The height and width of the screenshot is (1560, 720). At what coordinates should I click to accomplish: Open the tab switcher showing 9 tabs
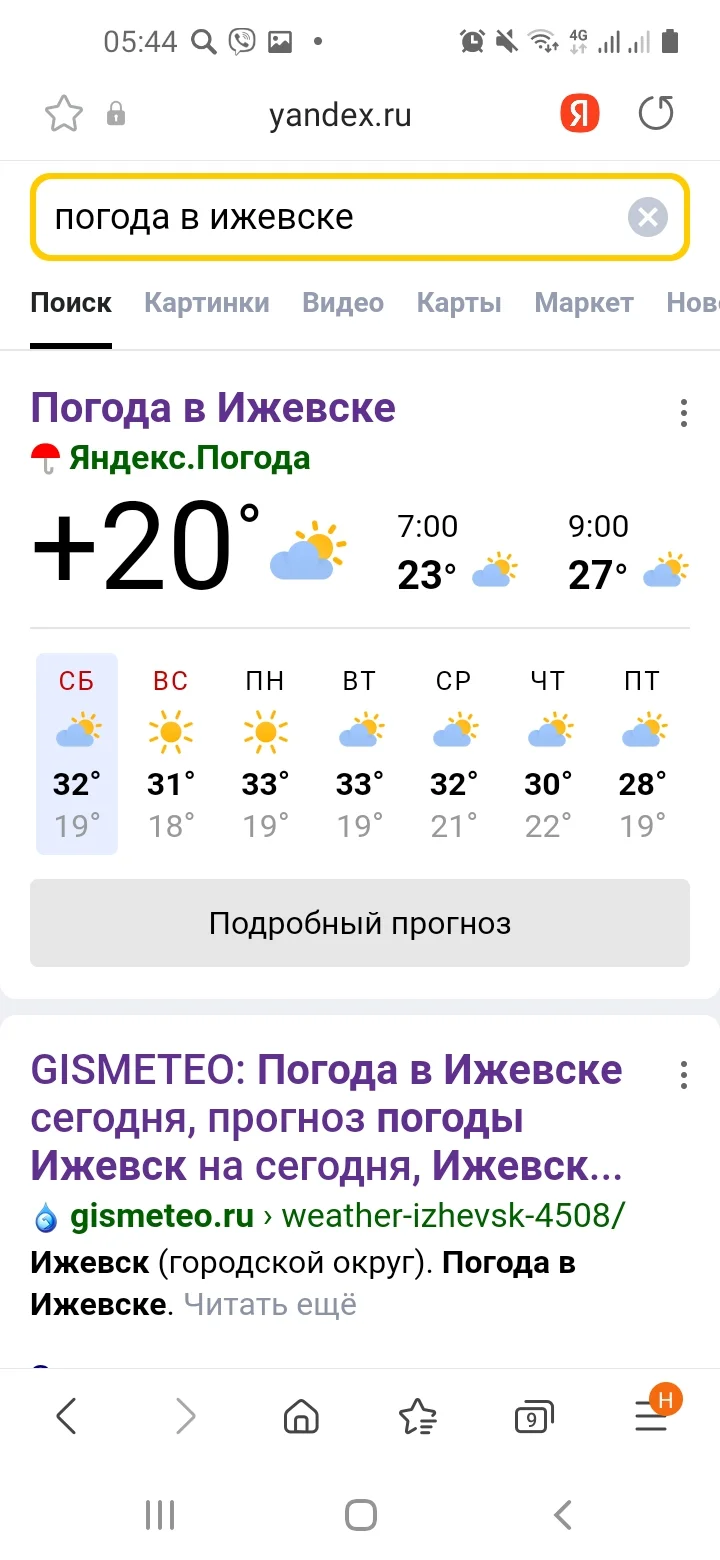(x=533, y=1416)
